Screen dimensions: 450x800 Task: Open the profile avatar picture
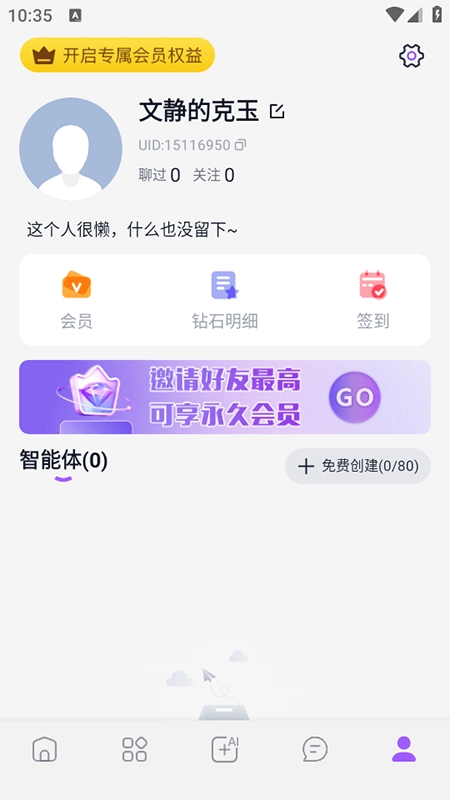point(71,149)
